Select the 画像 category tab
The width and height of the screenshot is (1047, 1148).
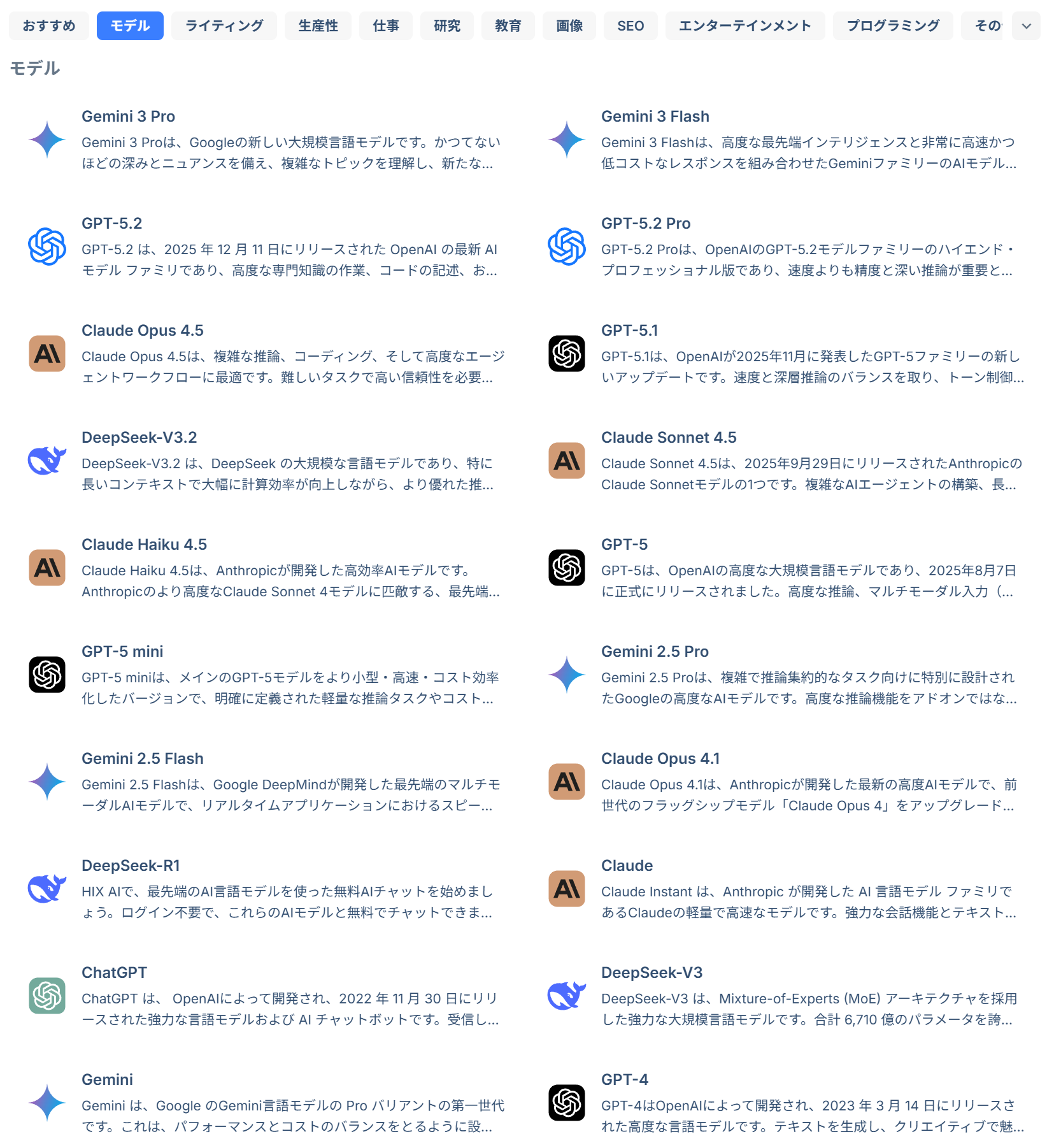569,26
